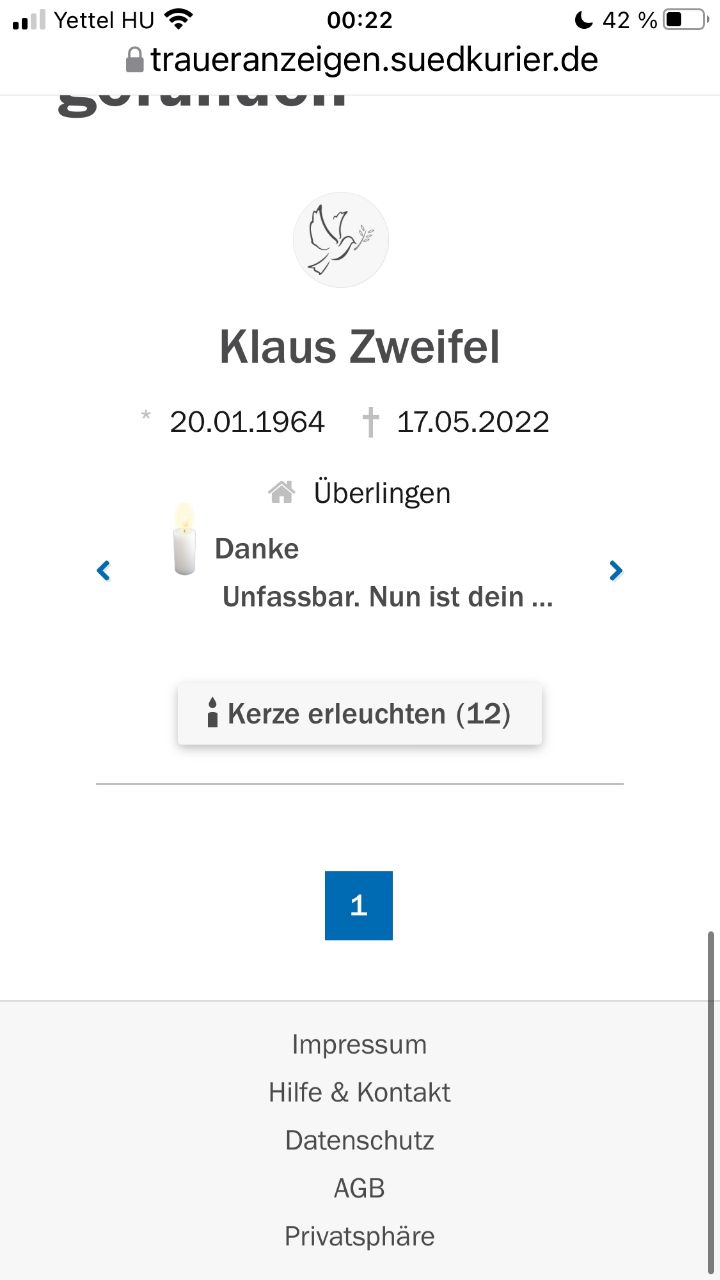Viewport: 720px width, 1280px height.
Task: Open the dove profile image of Klaus Zweifel
Action: click(340, 240)
